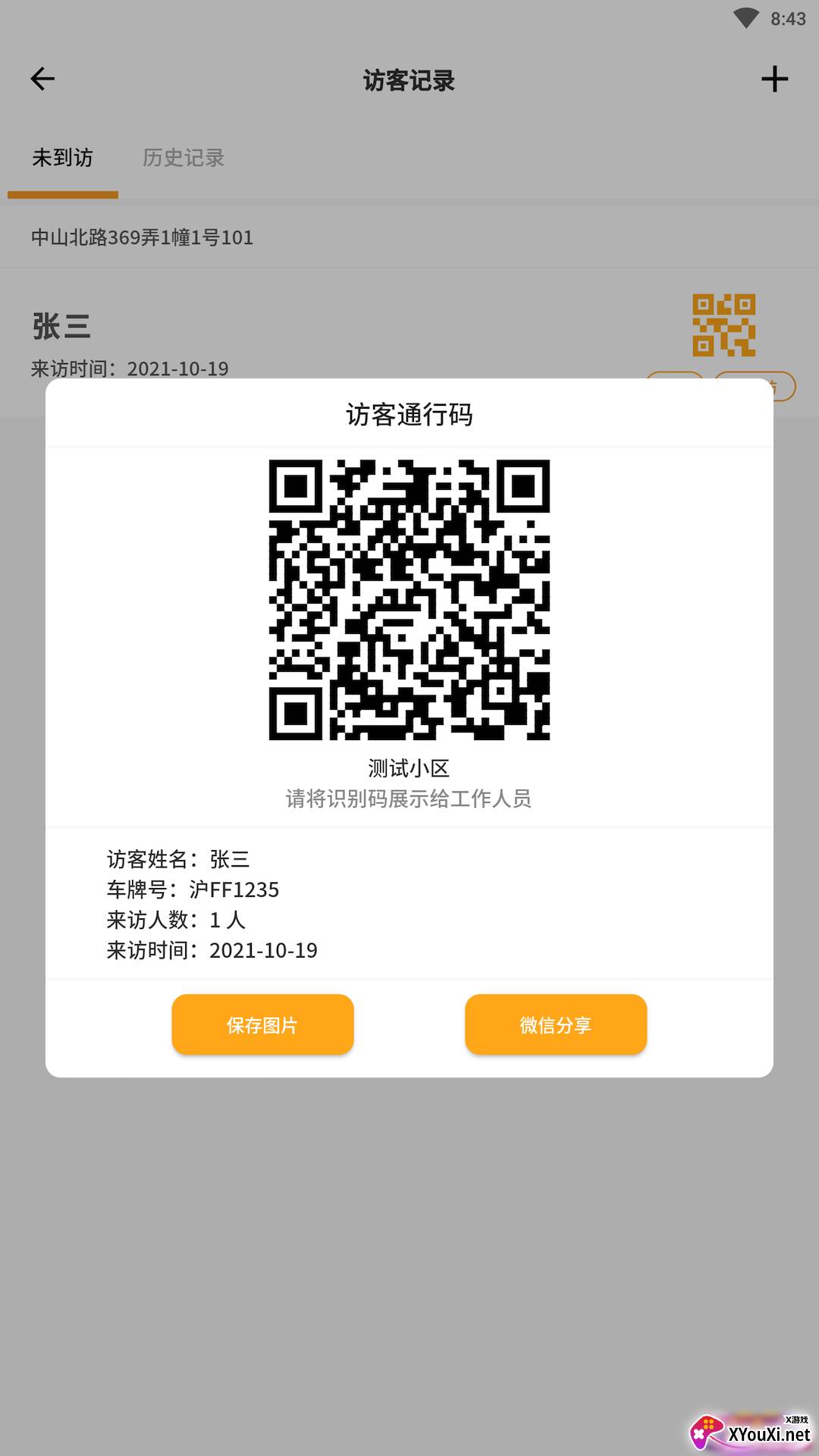The width and height of the screenshot is (819, 1456).
Task: Add a new visitor record
Action: tap(774, 79)
